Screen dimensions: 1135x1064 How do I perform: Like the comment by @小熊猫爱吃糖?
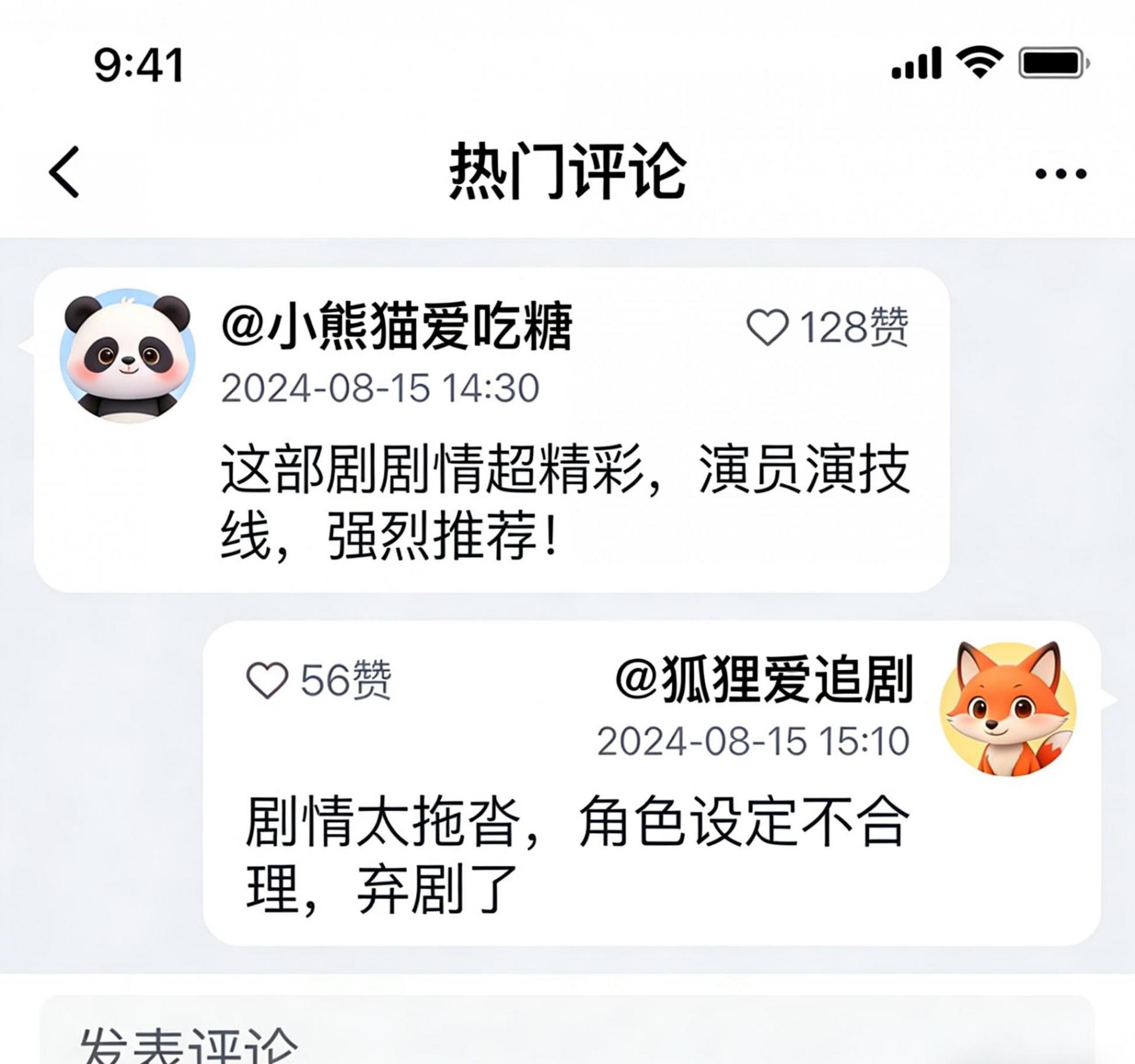[768, 327]
